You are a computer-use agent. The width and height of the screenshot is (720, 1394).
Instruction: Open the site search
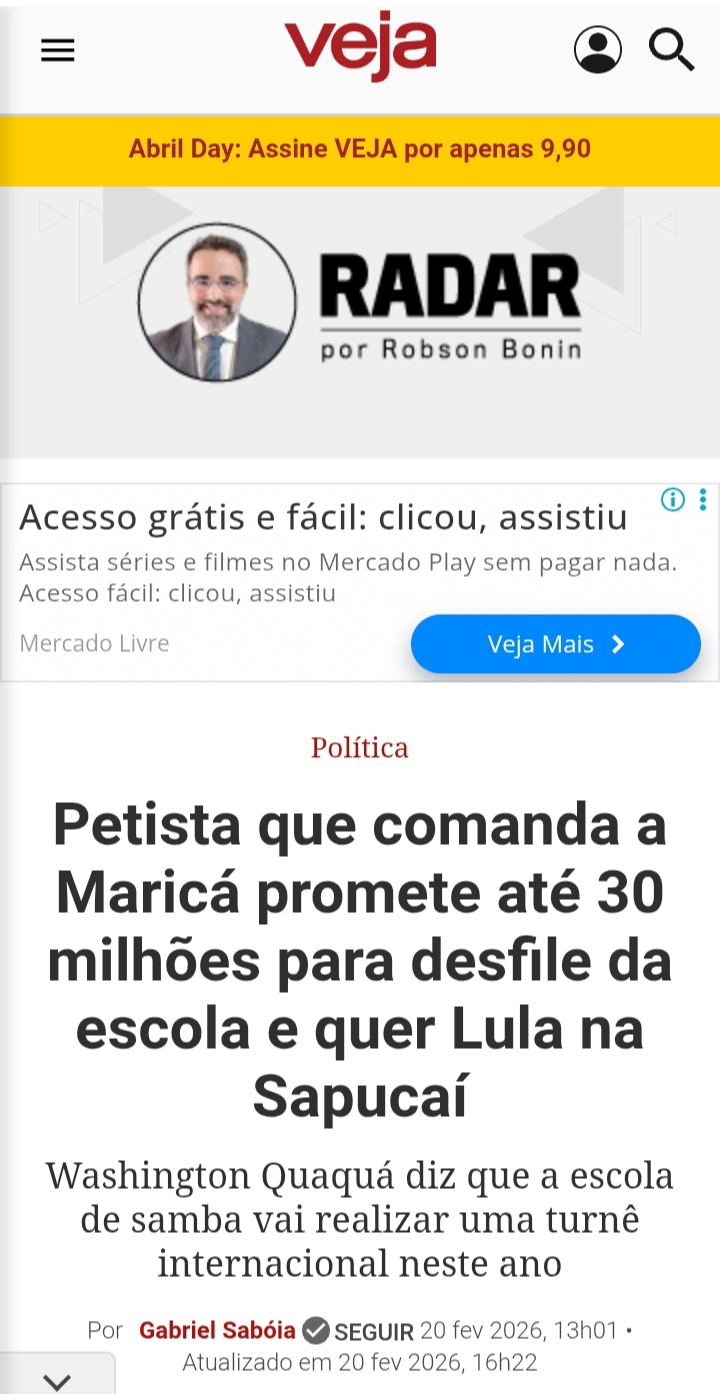(x=671, y=50)
